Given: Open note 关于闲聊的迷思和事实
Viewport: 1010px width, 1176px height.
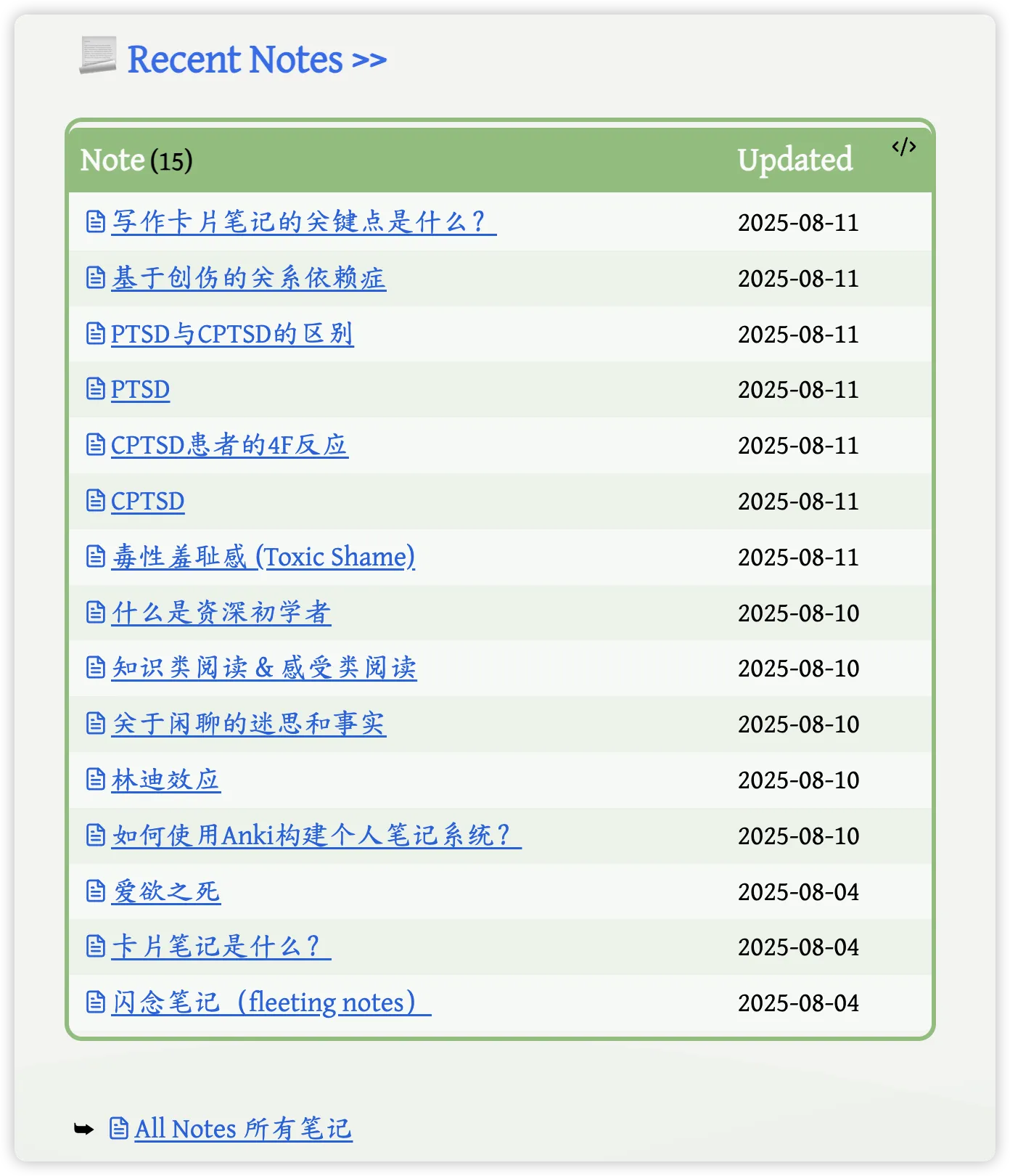Looking at the screenshot, I should (248, 724).
